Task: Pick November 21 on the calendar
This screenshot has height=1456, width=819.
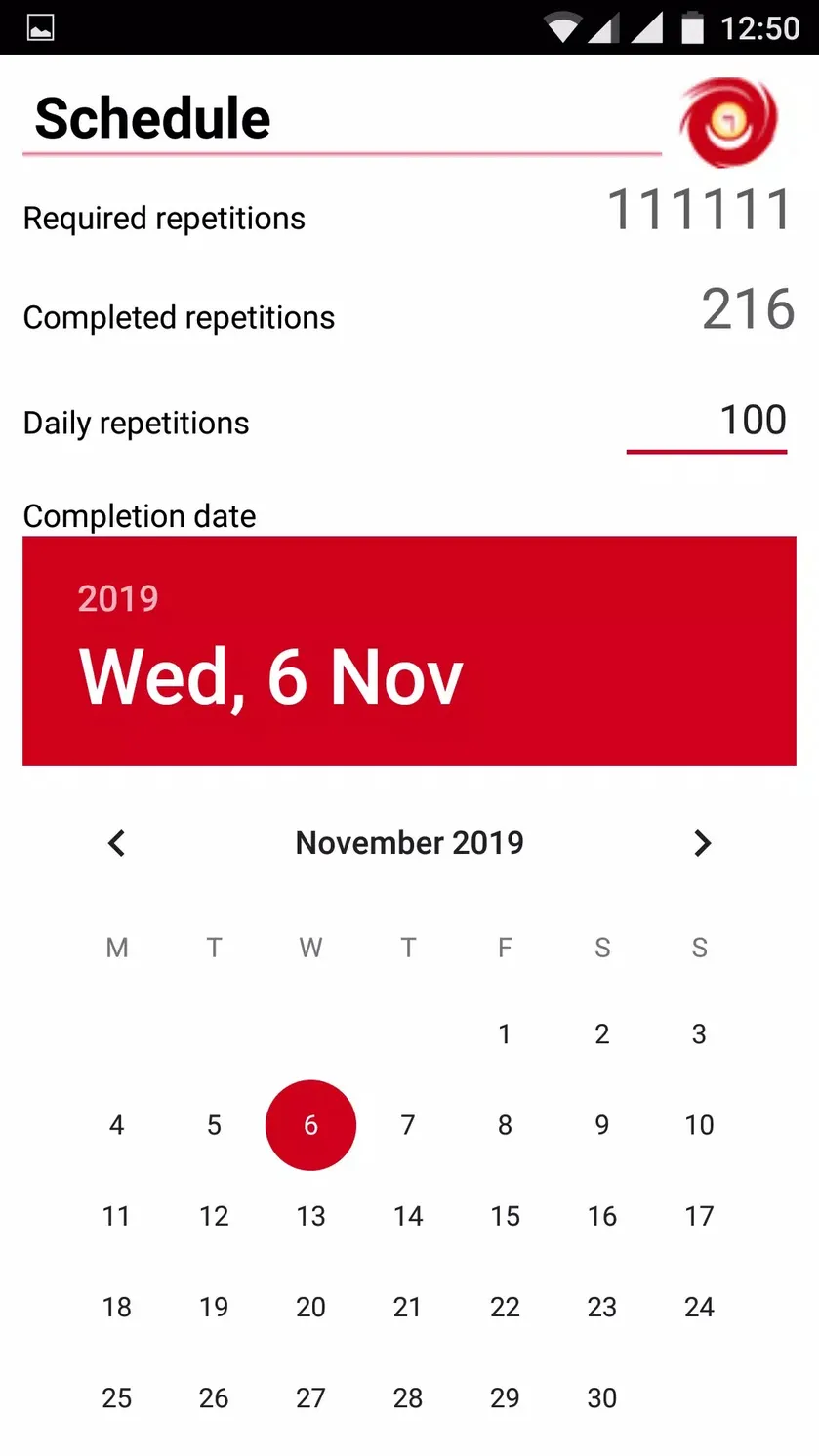Action: tap(408, 1307)
